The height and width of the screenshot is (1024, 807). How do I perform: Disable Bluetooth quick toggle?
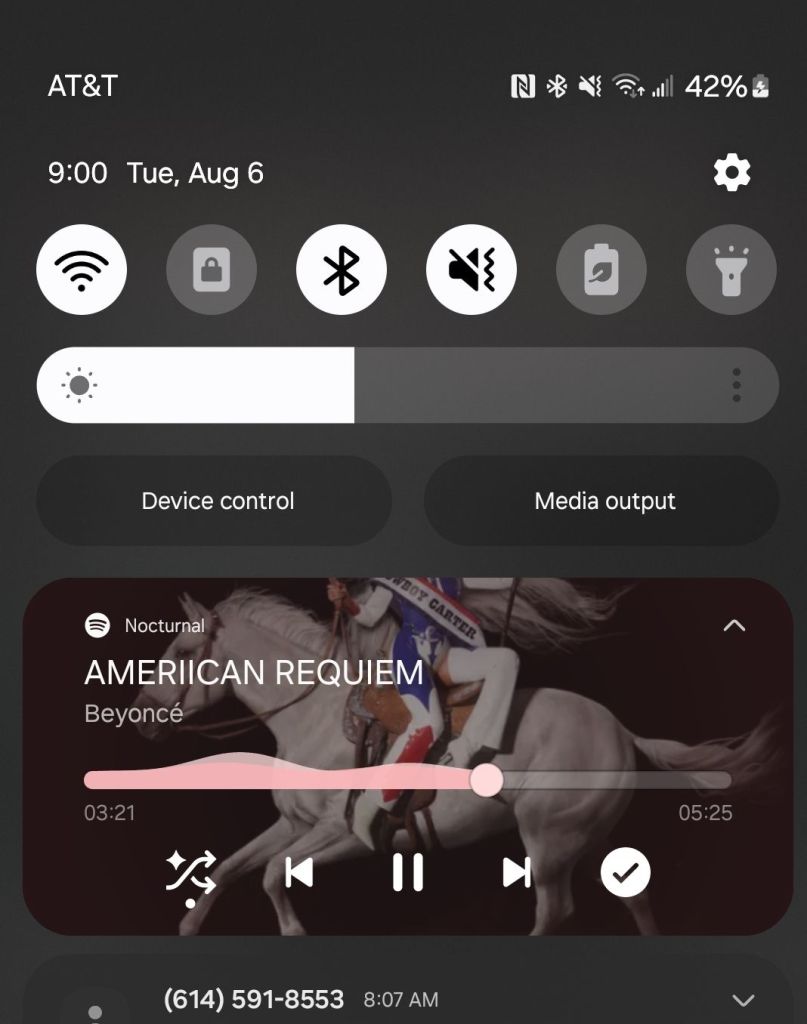tap(341, 270)
